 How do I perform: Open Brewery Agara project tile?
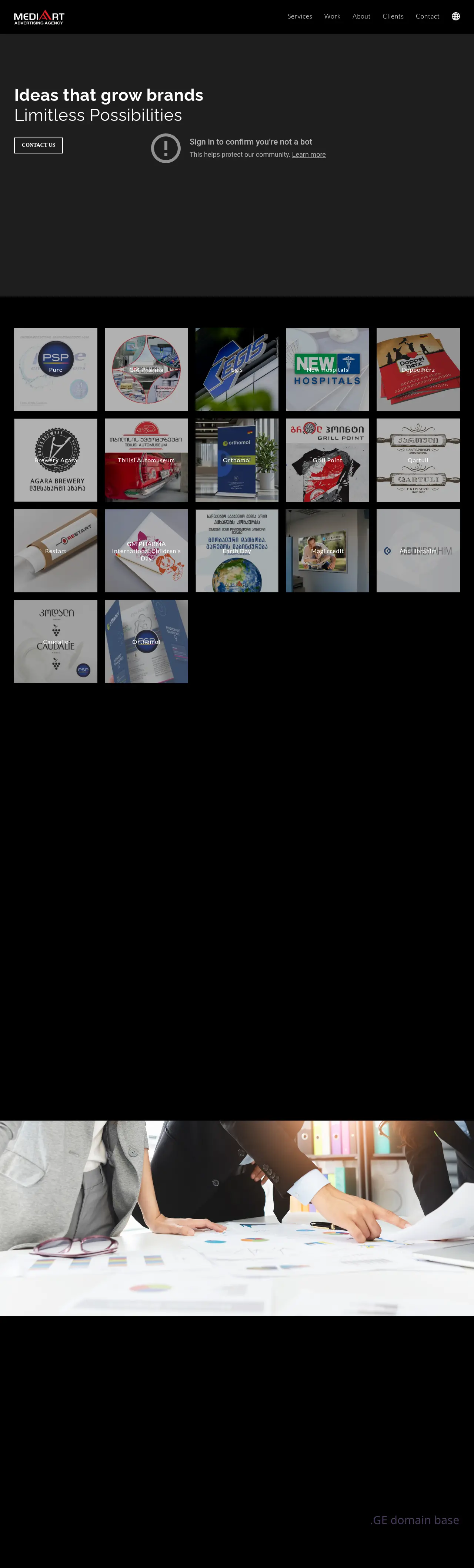click(x=56, y=460)
